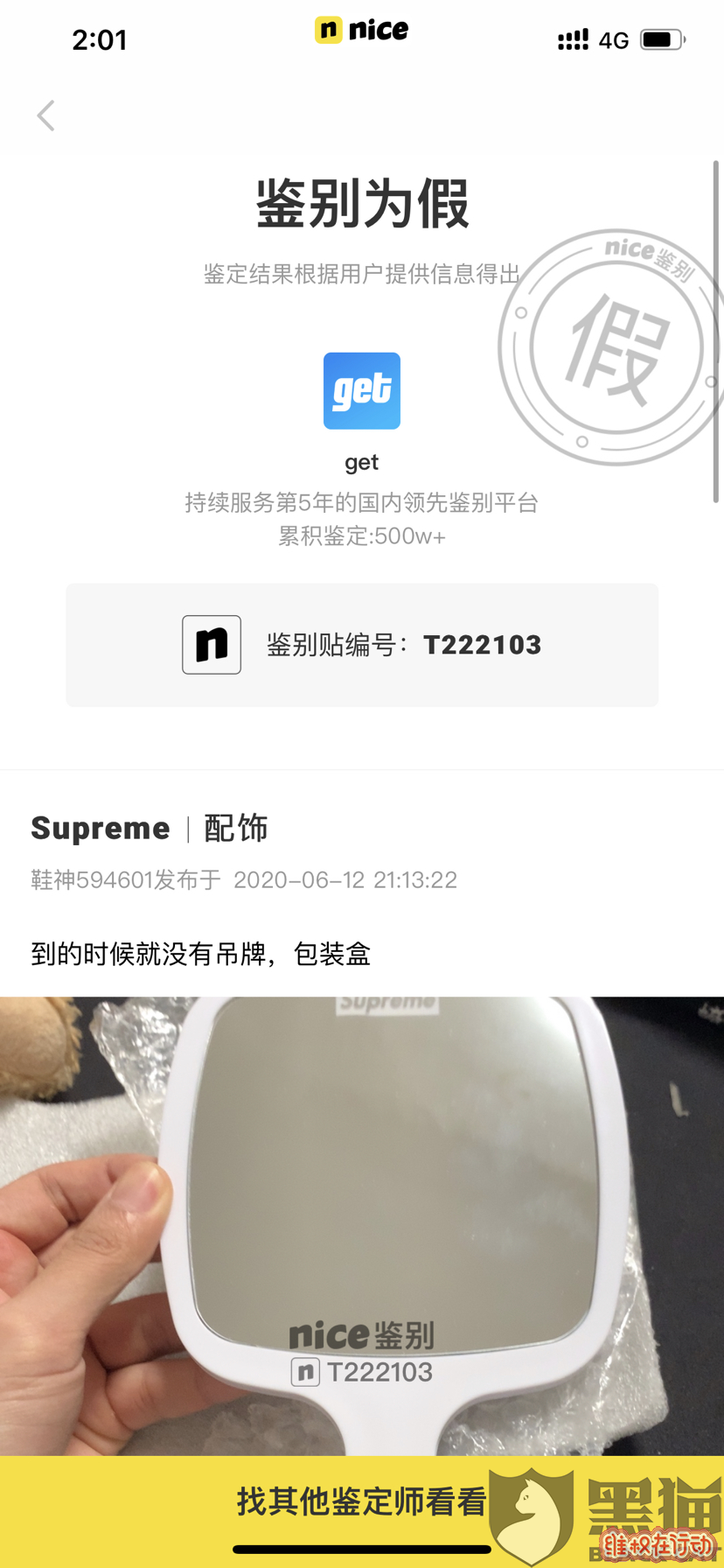Viewport: 724px width, 1568px height.
Task: Tap 找其他鉴定师看看 yellow button
Action: pyautogui.click(x=360, y=1501)
